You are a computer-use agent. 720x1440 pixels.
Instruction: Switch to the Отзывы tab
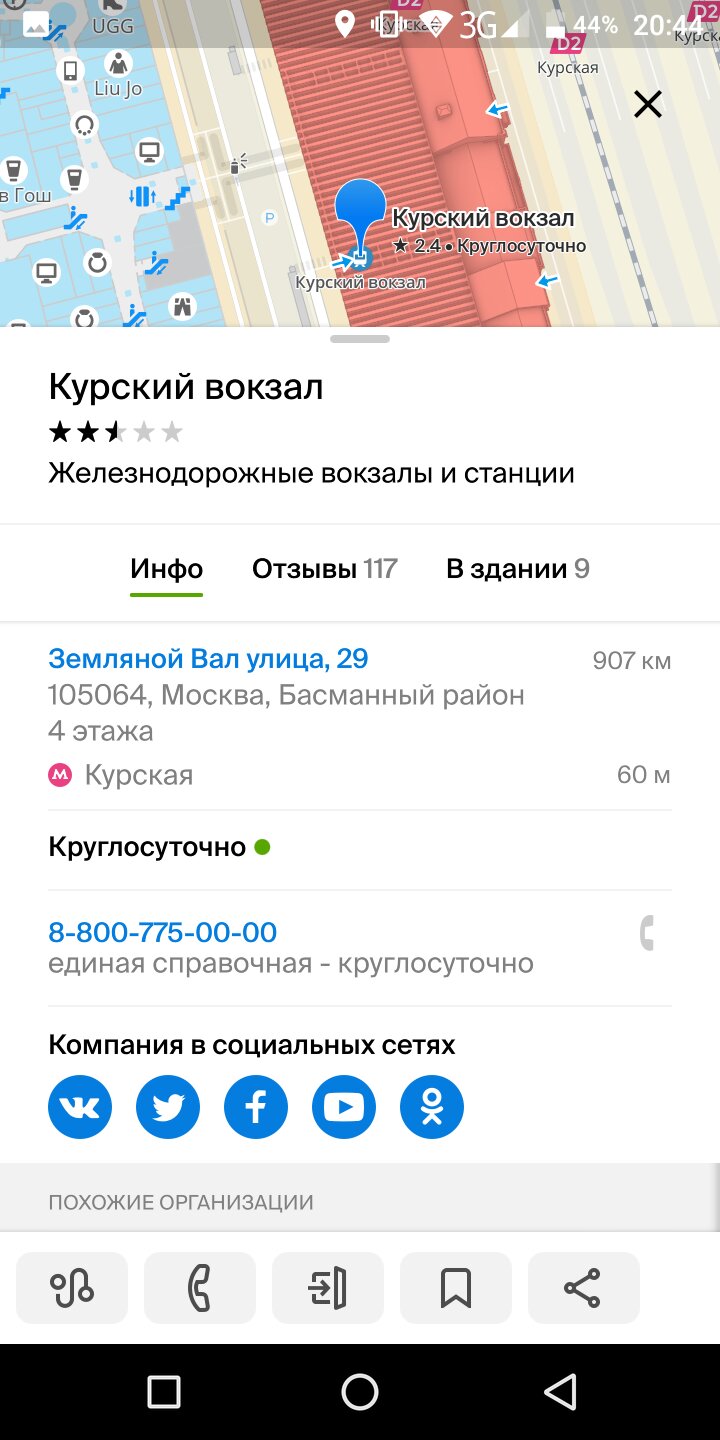(x=324, y=569)
